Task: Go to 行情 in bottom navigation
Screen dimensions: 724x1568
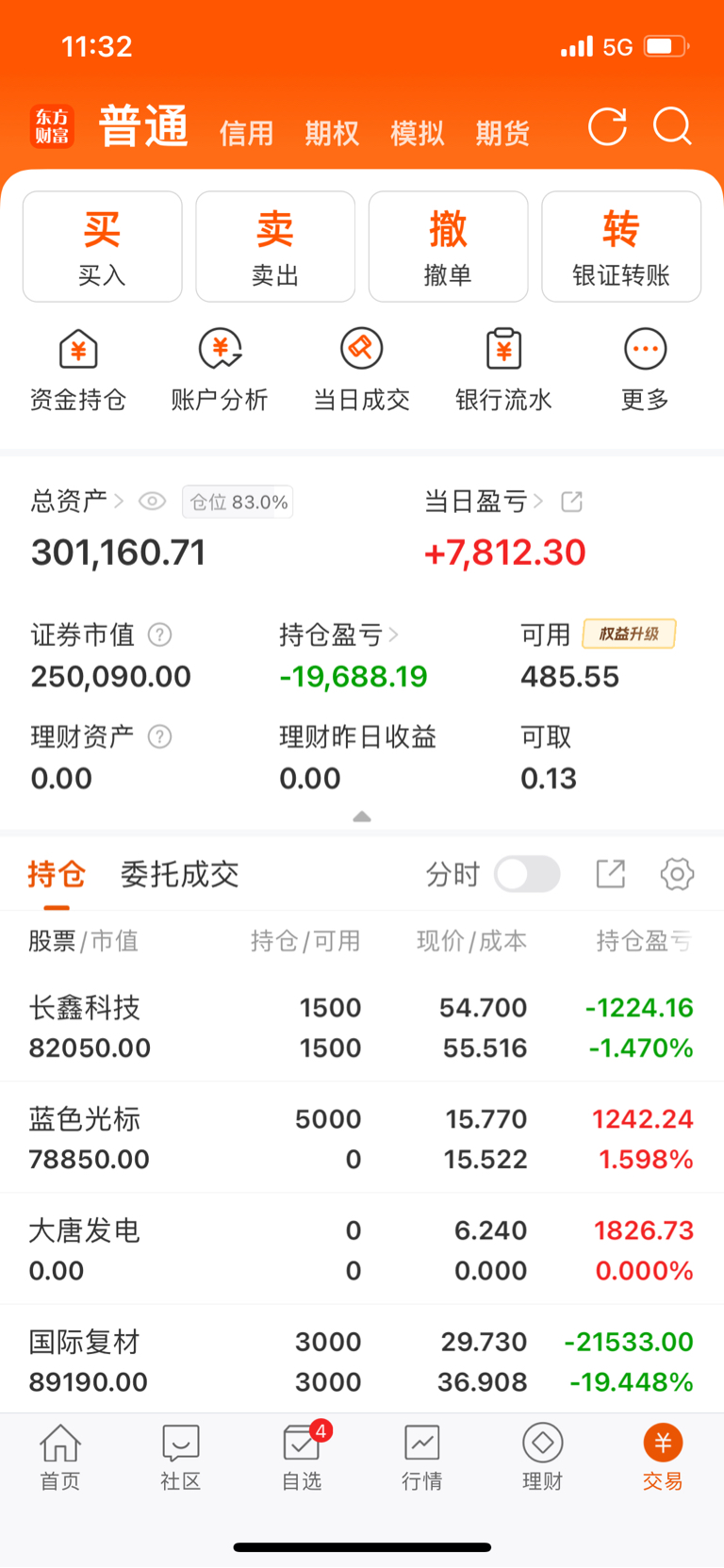Action: [422, 1458]
